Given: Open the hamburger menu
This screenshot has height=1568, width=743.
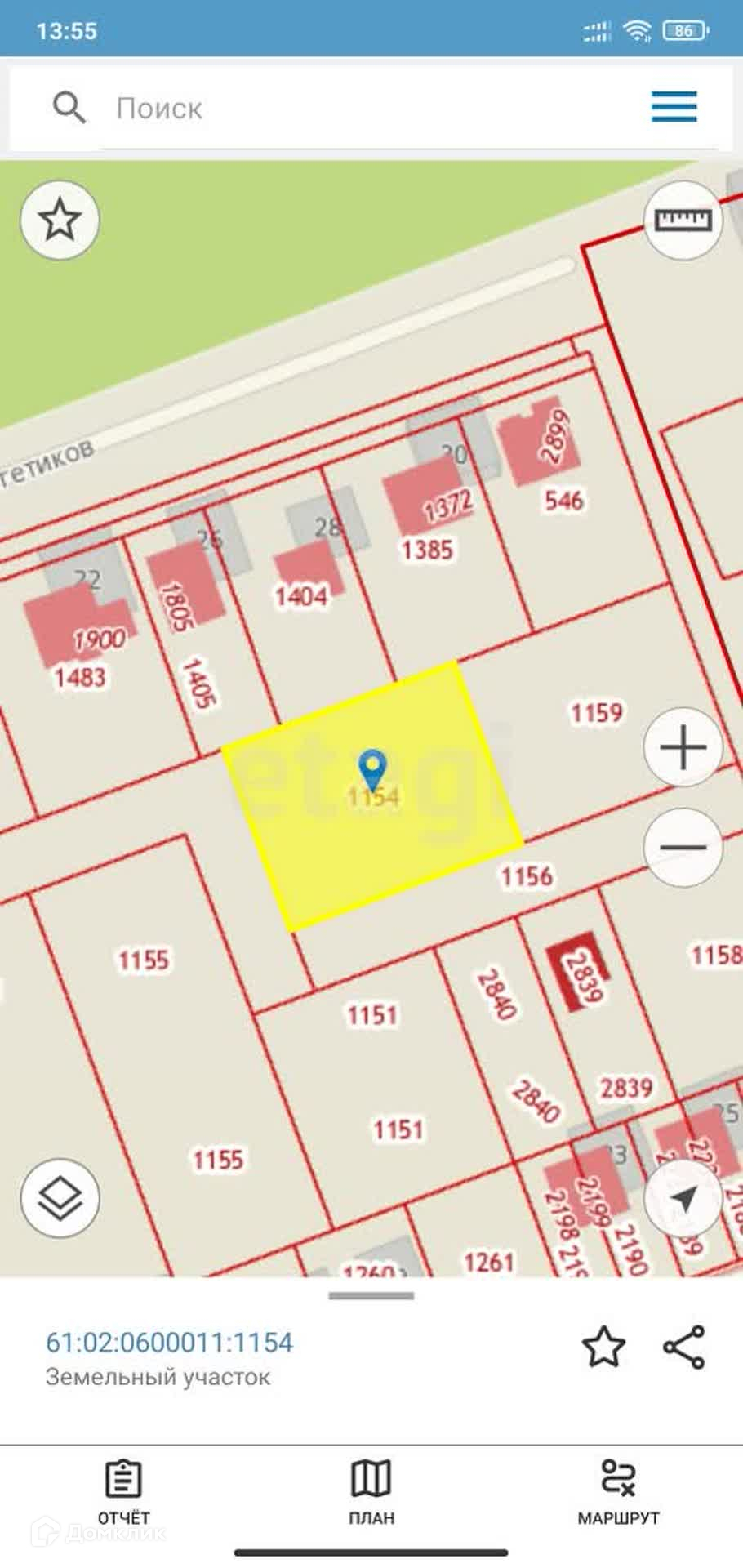Looking at the screenshot, I should click(674, 107).
